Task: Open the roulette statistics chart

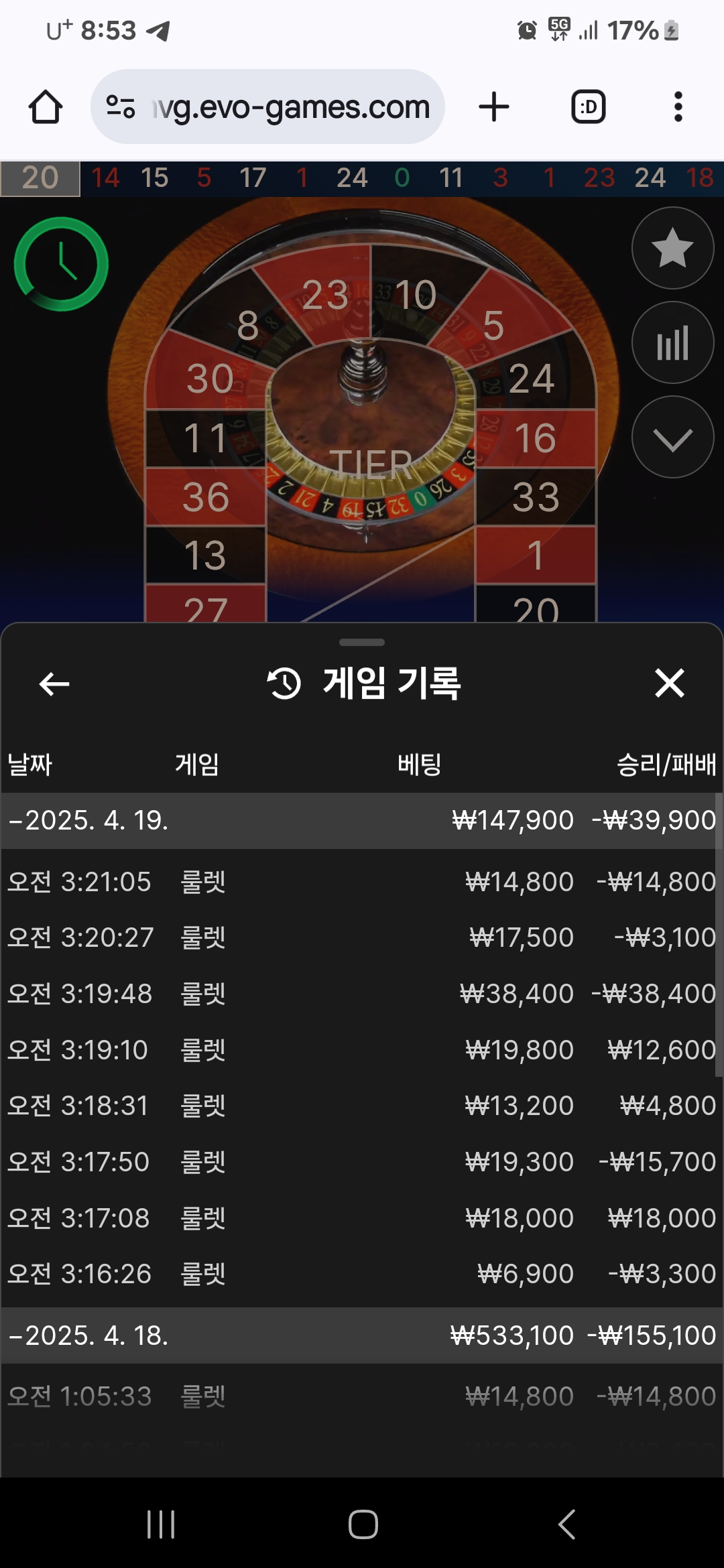Action: (672, 343)
